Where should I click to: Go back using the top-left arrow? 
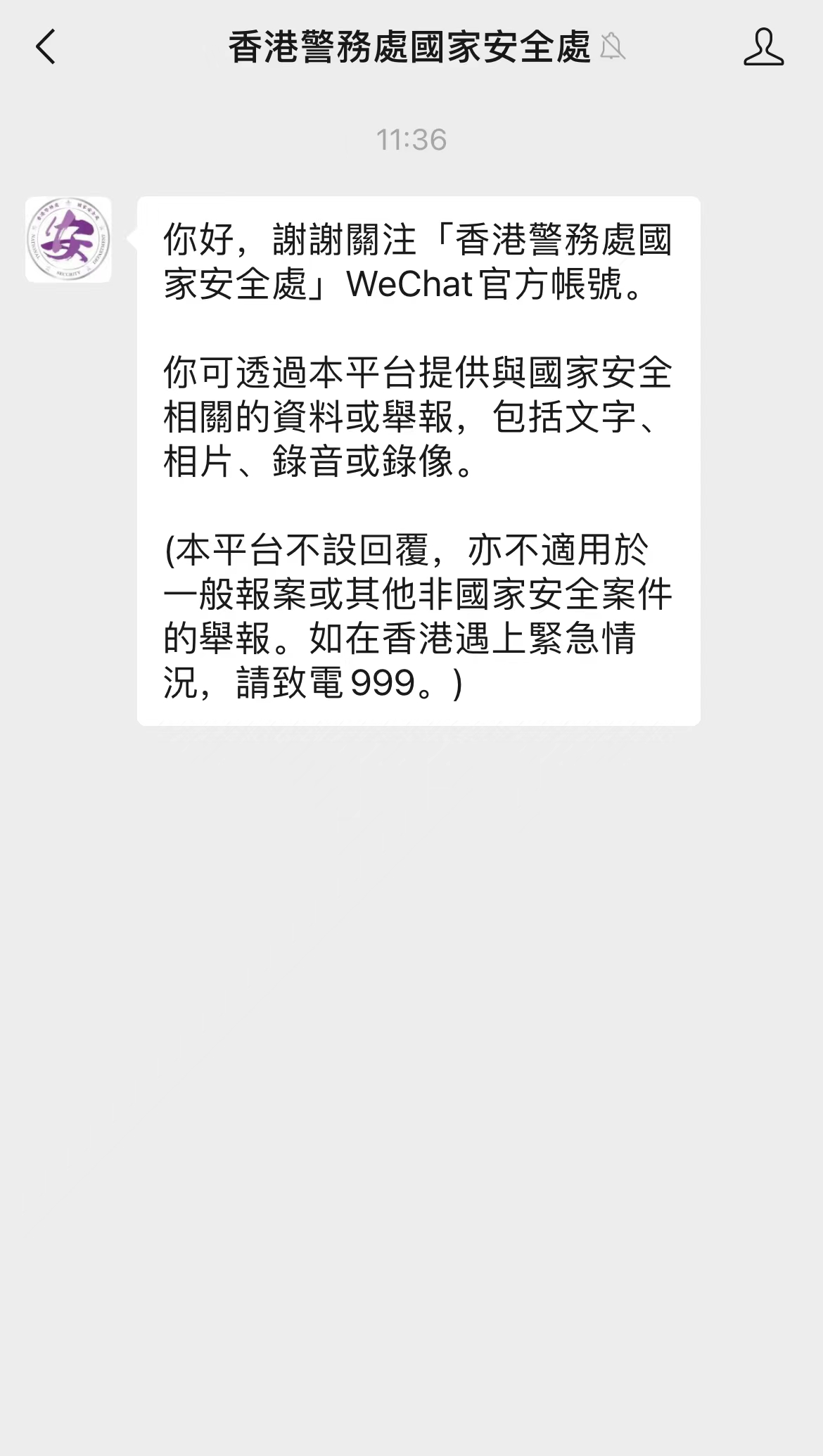tap(46, 47)
